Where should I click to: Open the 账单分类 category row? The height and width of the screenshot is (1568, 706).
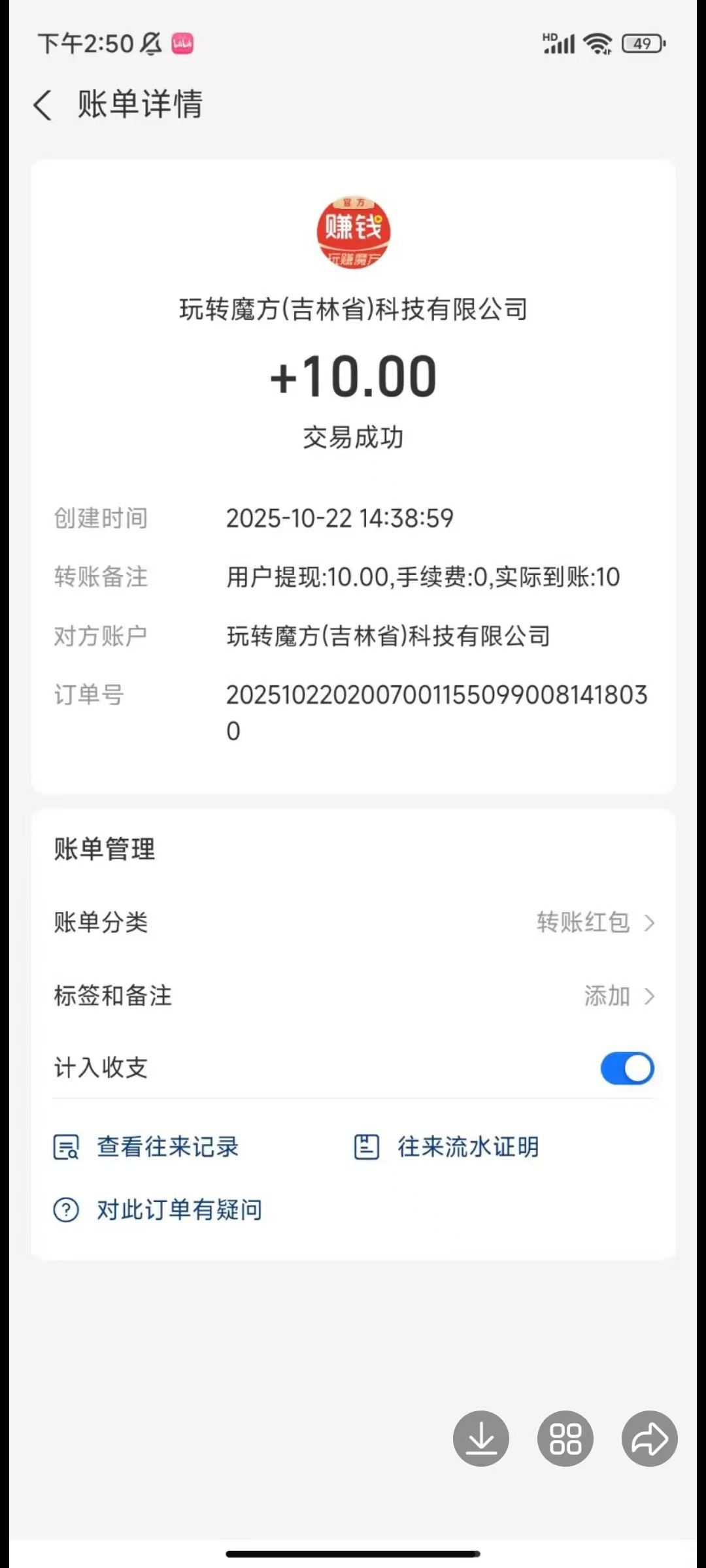pyautogui.click(x=353, y=923)
